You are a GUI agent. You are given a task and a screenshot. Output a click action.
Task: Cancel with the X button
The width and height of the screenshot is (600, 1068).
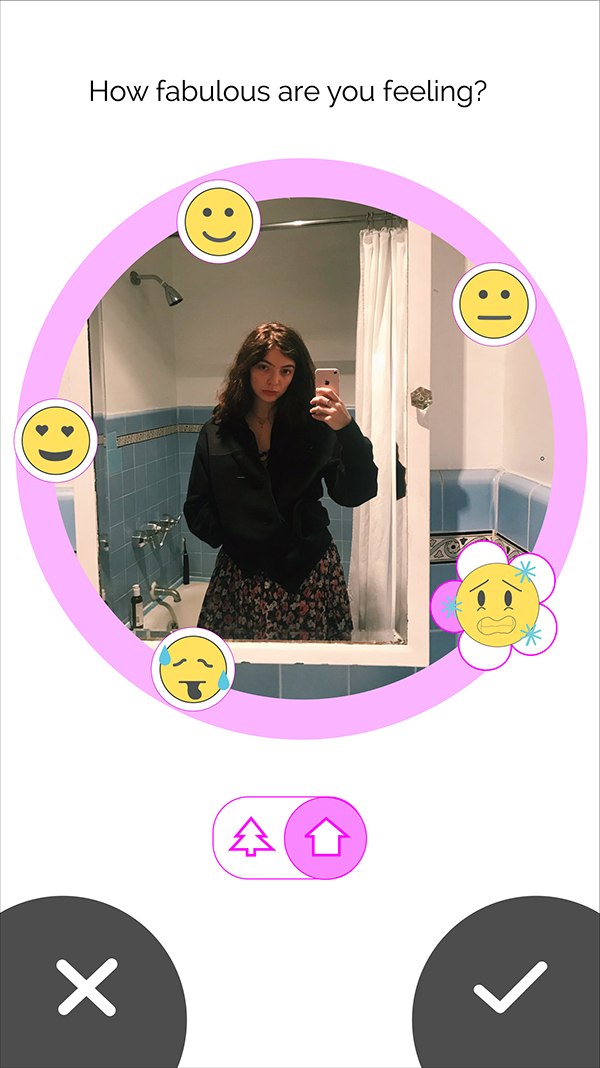click(87, 988)
